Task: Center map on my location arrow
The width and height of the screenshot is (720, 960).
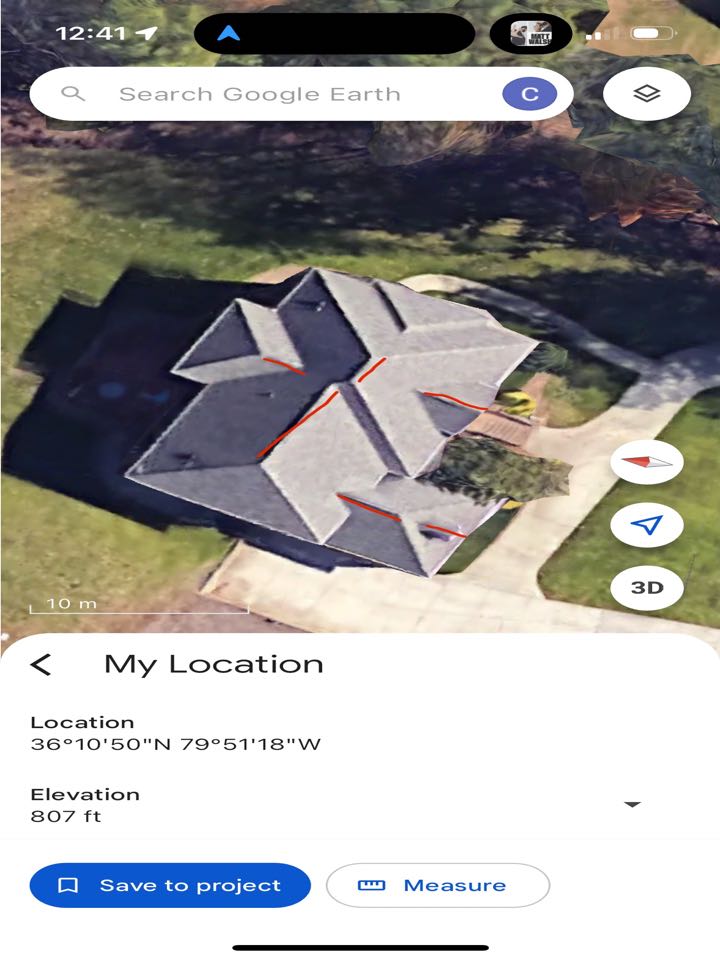Action: click(647, 525)
